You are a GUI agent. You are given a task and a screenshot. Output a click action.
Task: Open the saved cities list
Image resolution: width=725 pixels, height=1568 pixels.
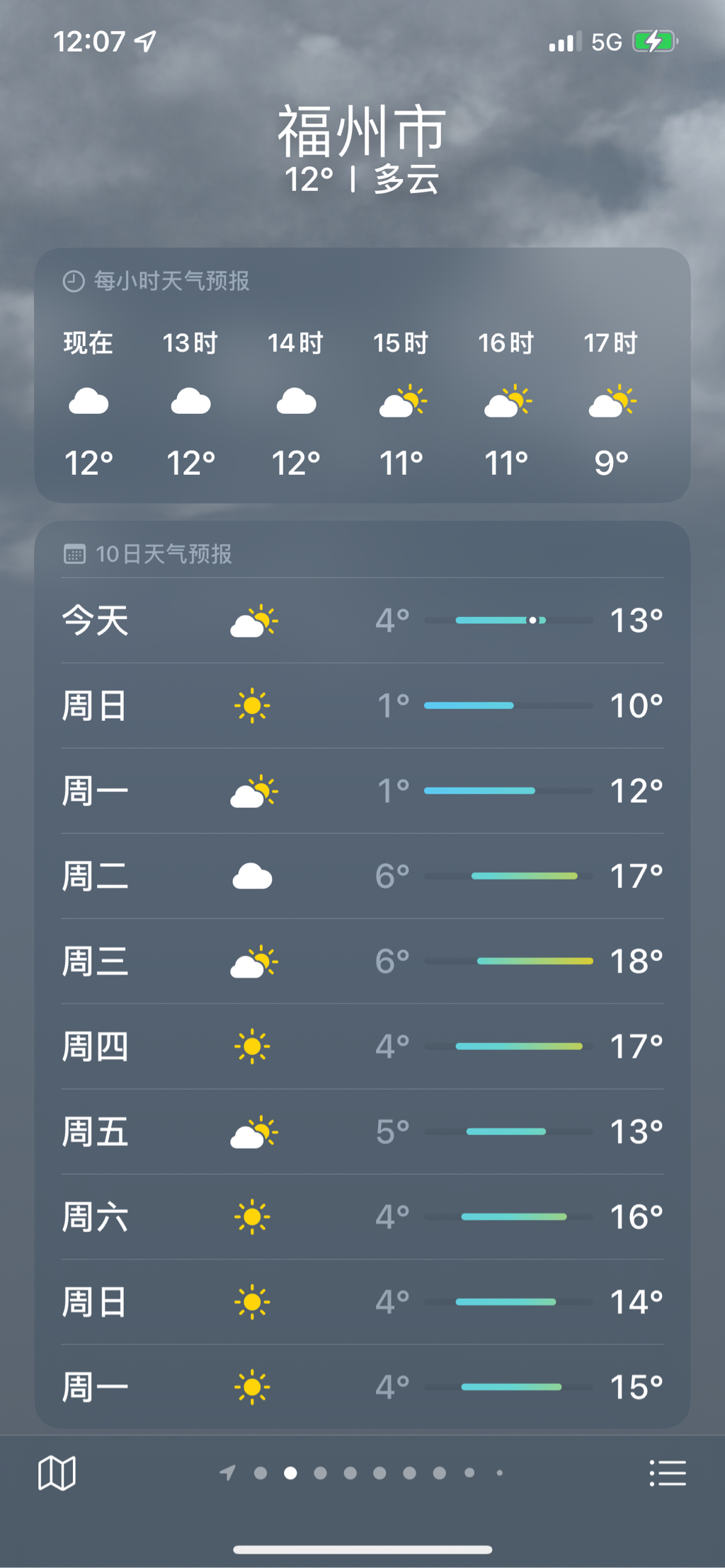tap(668, 1473)
